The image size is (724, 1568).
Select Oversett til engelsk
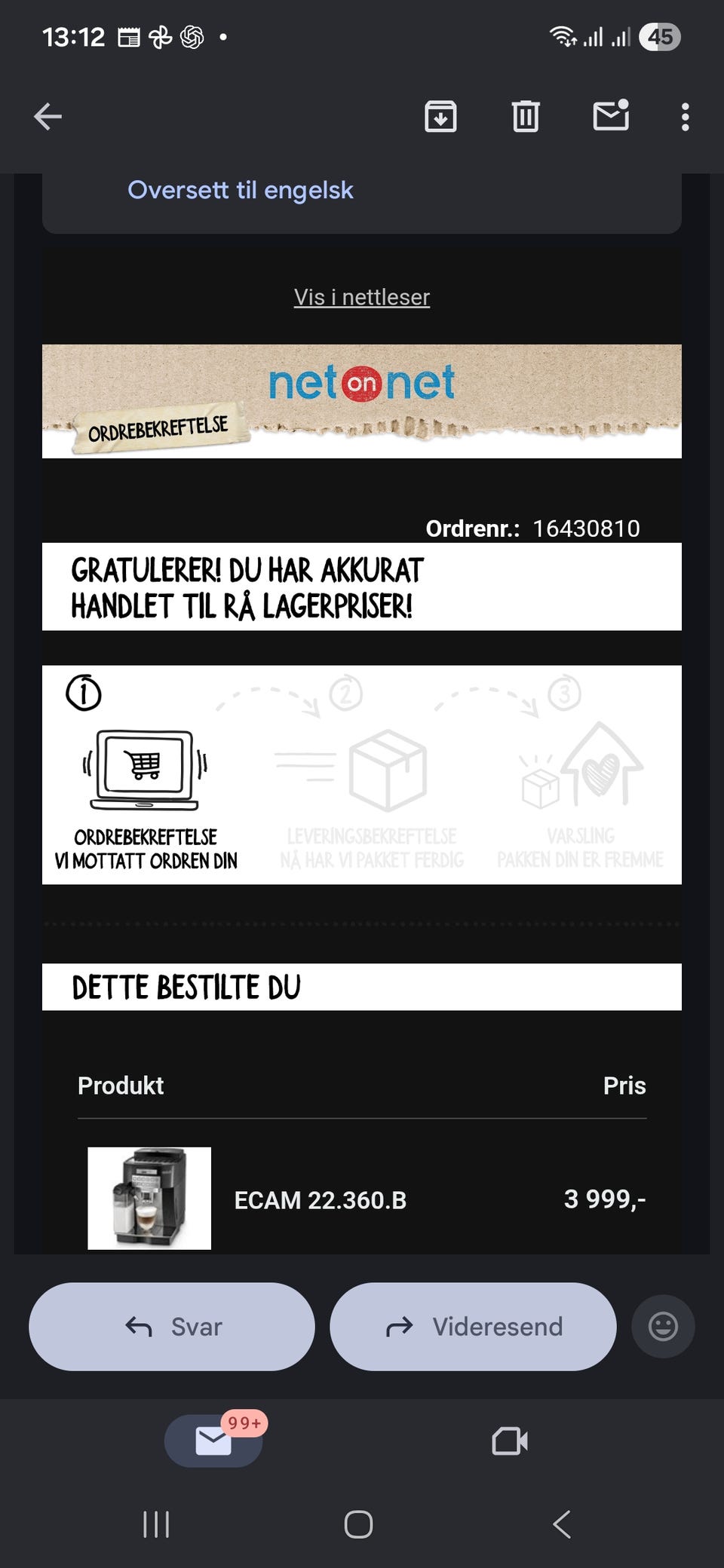tap(241, 190)
